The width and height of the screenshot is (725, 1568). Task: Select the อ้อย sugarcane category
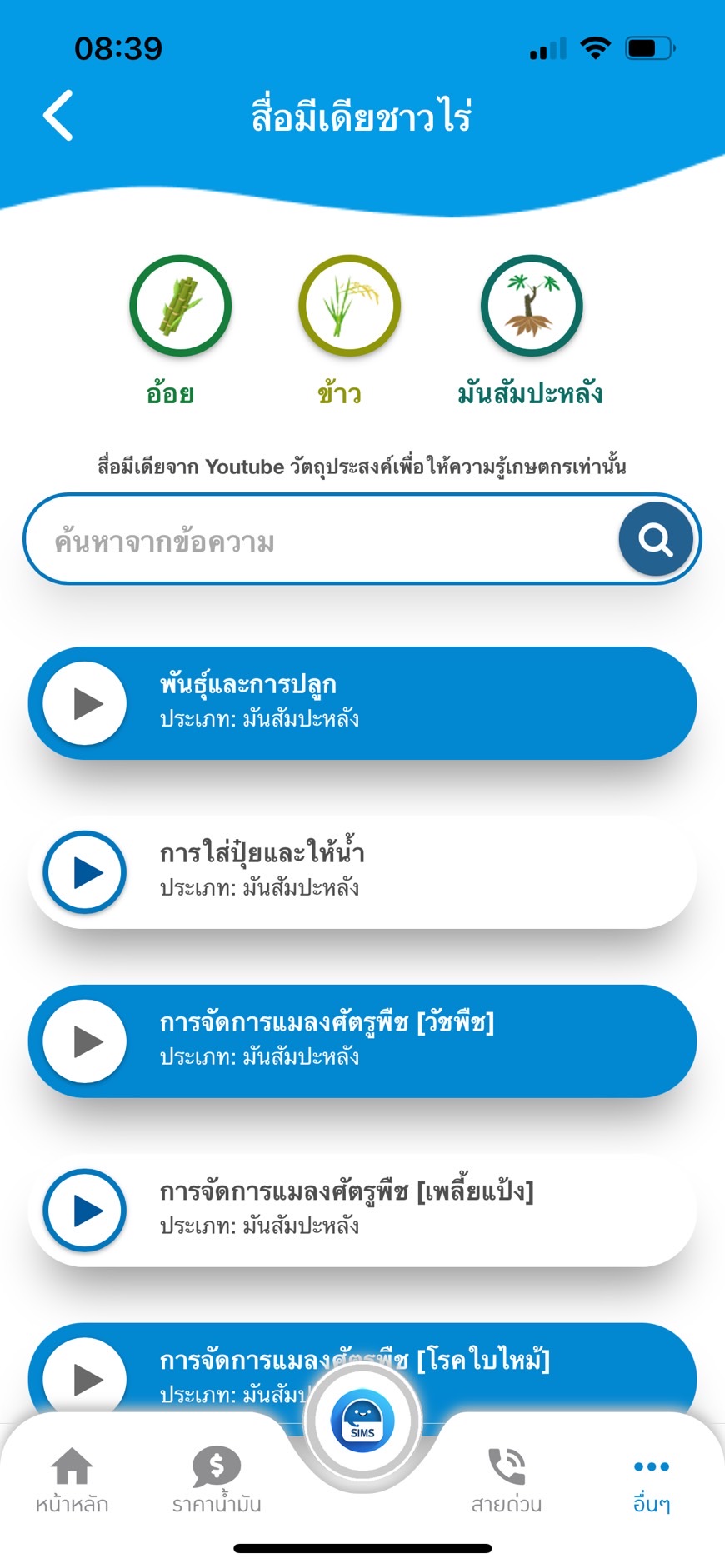pyautogui.click(x=180, y=306)
